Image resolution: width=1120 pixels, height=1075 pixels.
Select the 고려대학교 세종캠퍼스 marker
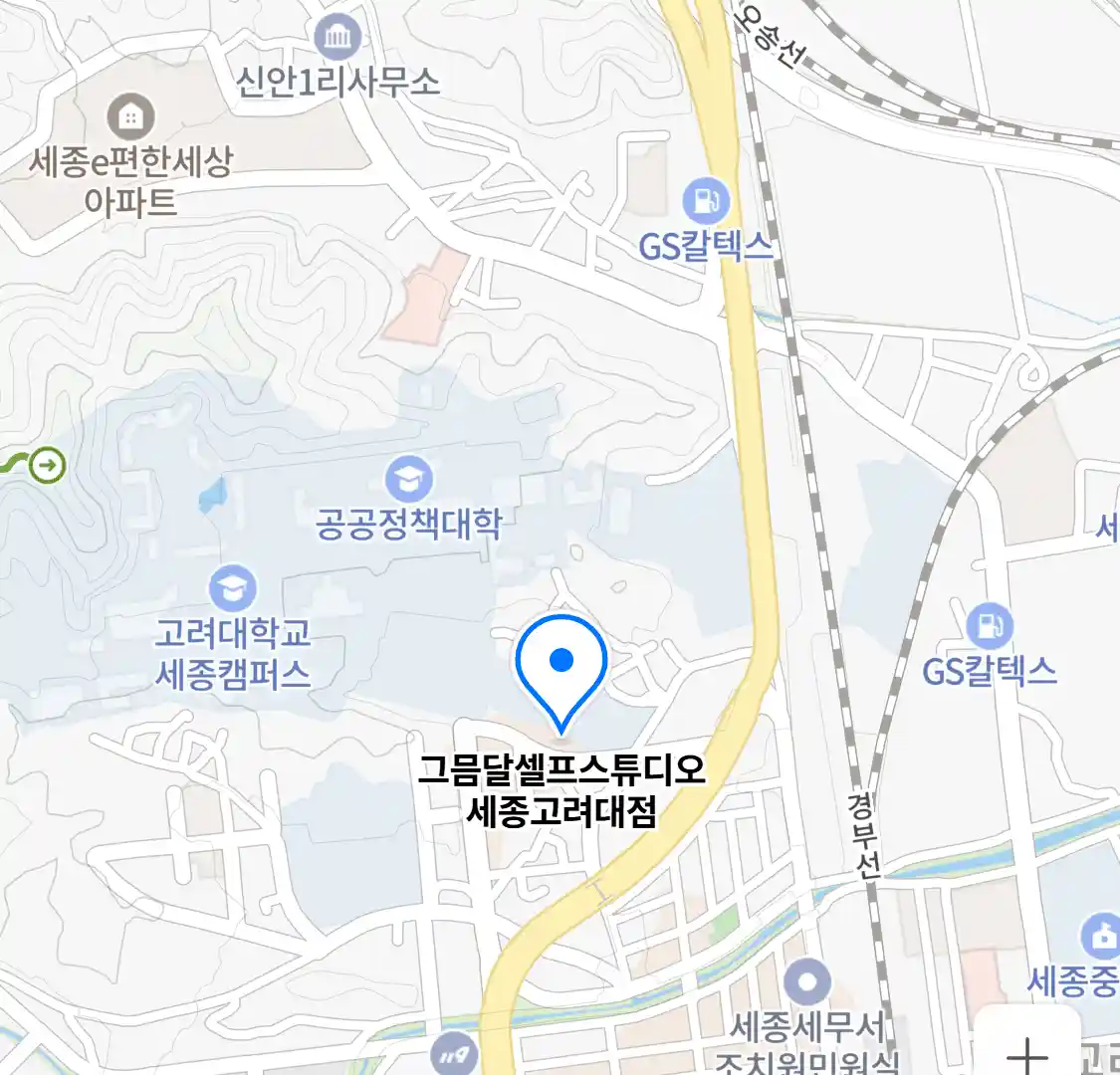click(x=233, y=588)
